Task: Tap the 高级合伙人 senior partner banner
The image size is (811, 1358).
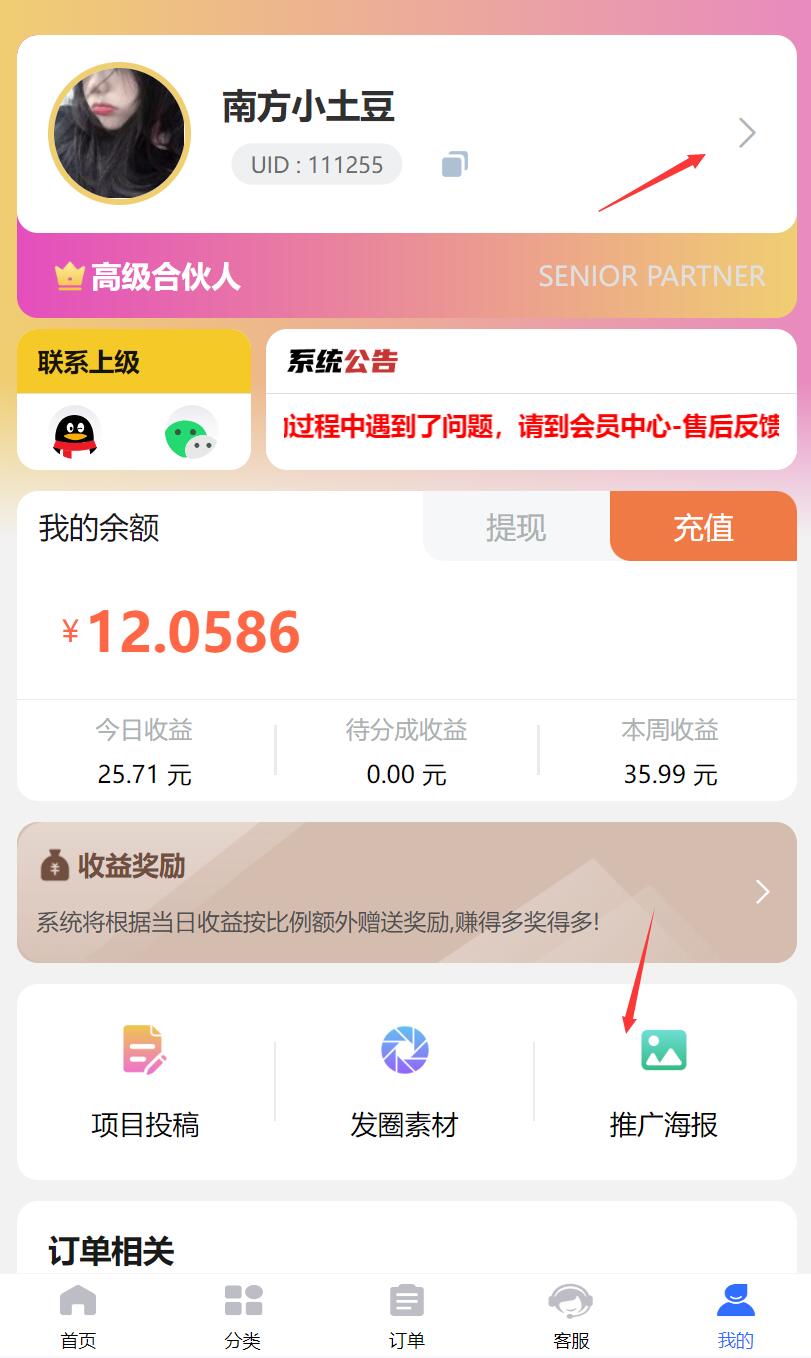Action: click(x=405, y=275)
